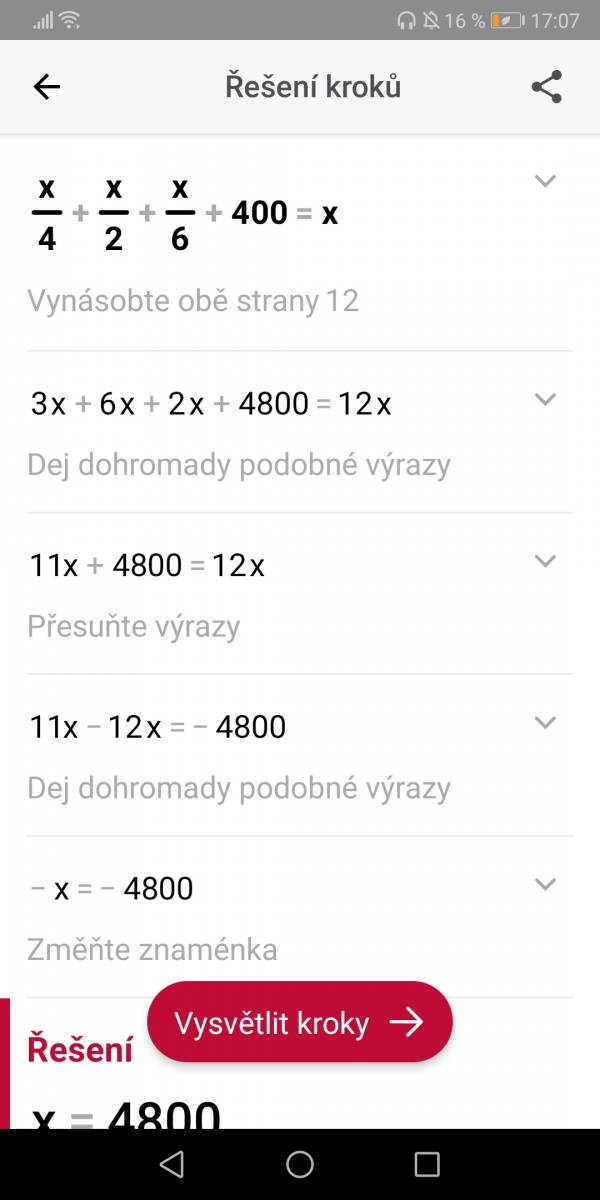Expand the 'Změňte znaménka' step

click(x=544, y=884)
